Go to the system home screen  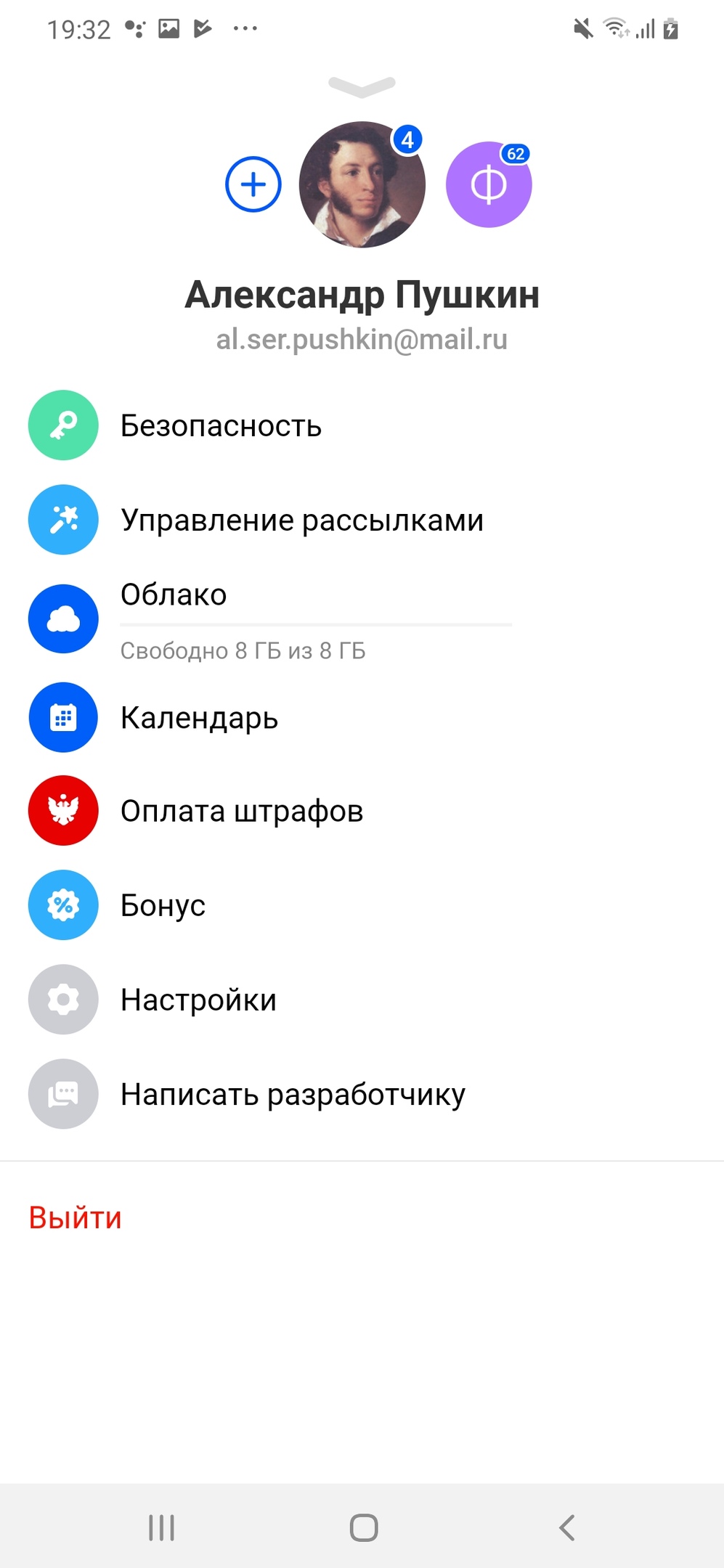[364, 1527]
